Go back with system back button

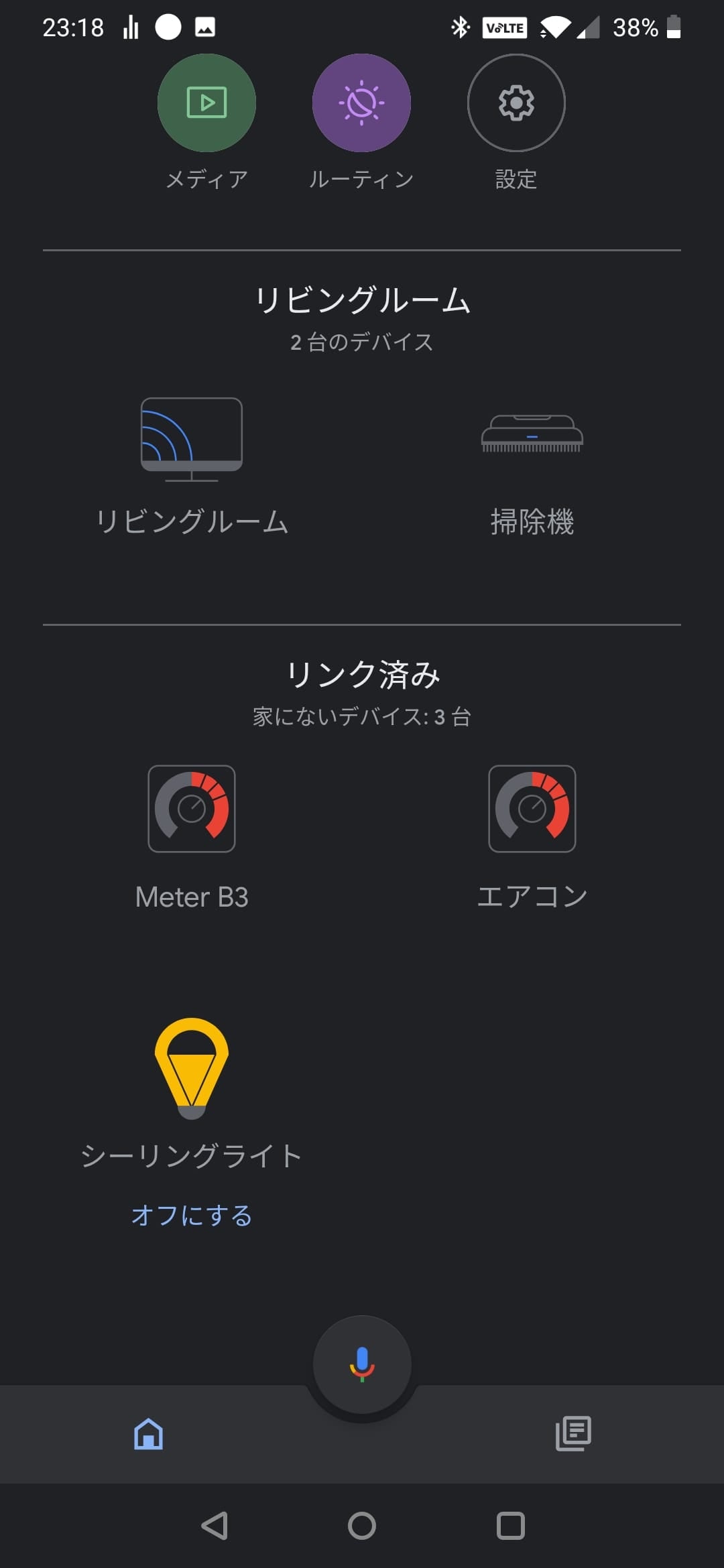click(x=215, y=1526)
